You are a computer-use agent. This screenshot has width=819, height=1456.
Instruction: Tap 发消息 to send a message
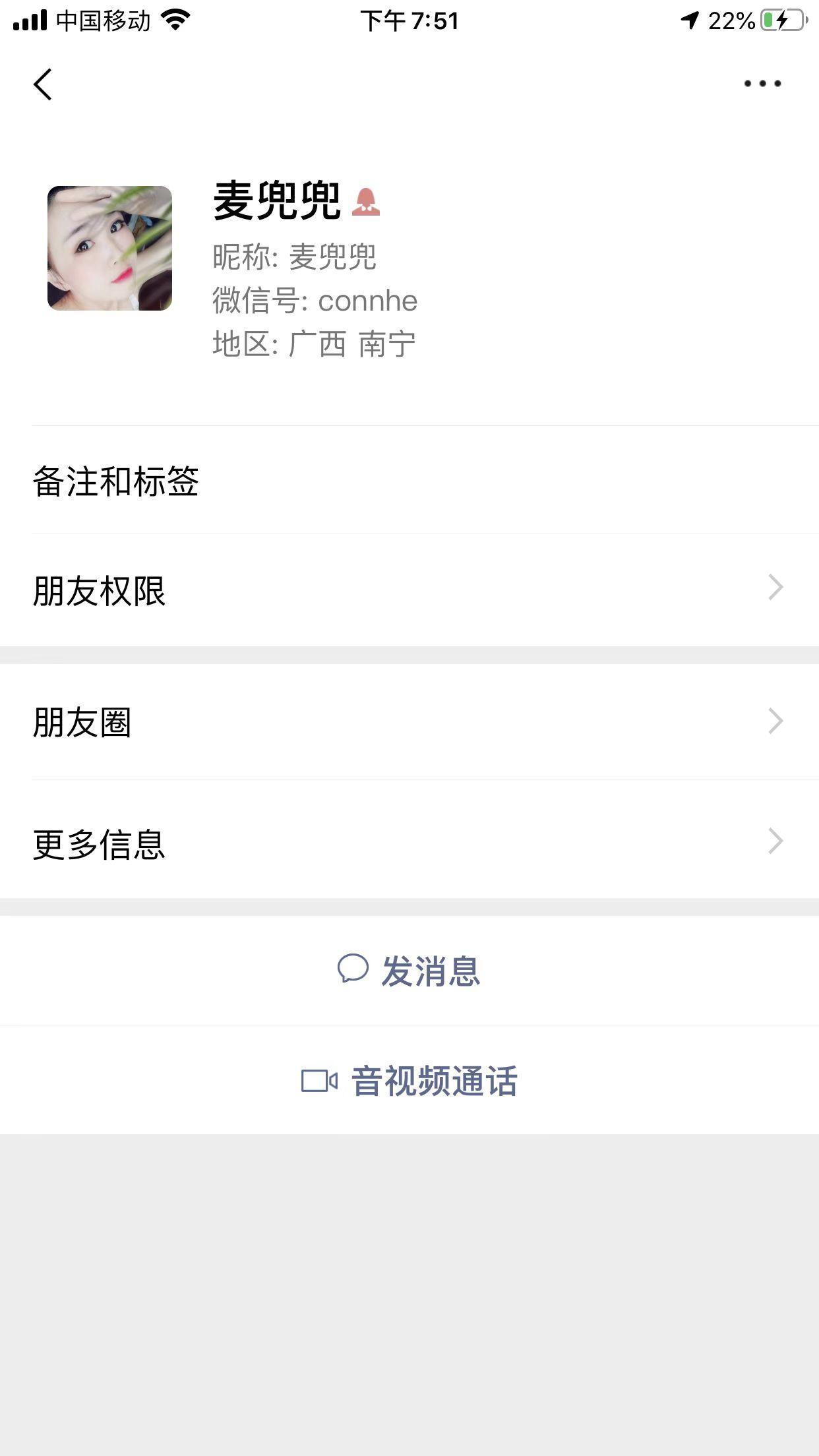click(x=409, y=971)
